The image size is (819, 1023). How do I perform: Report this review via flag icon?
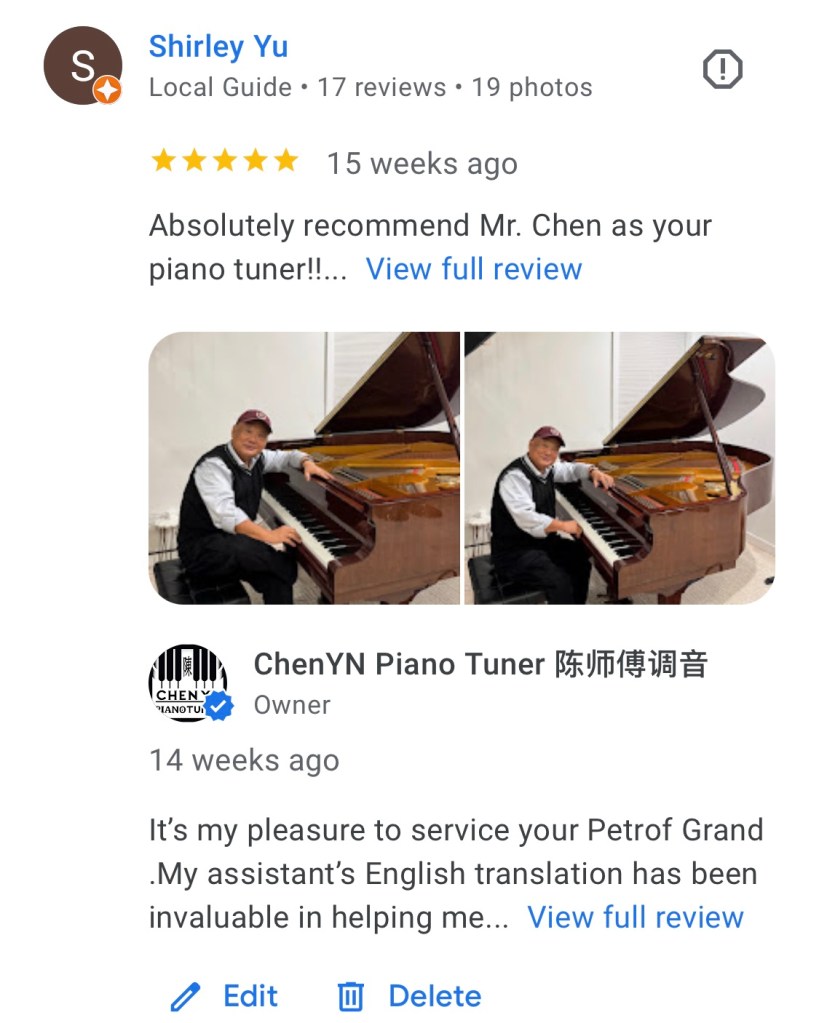click(722, 70)
